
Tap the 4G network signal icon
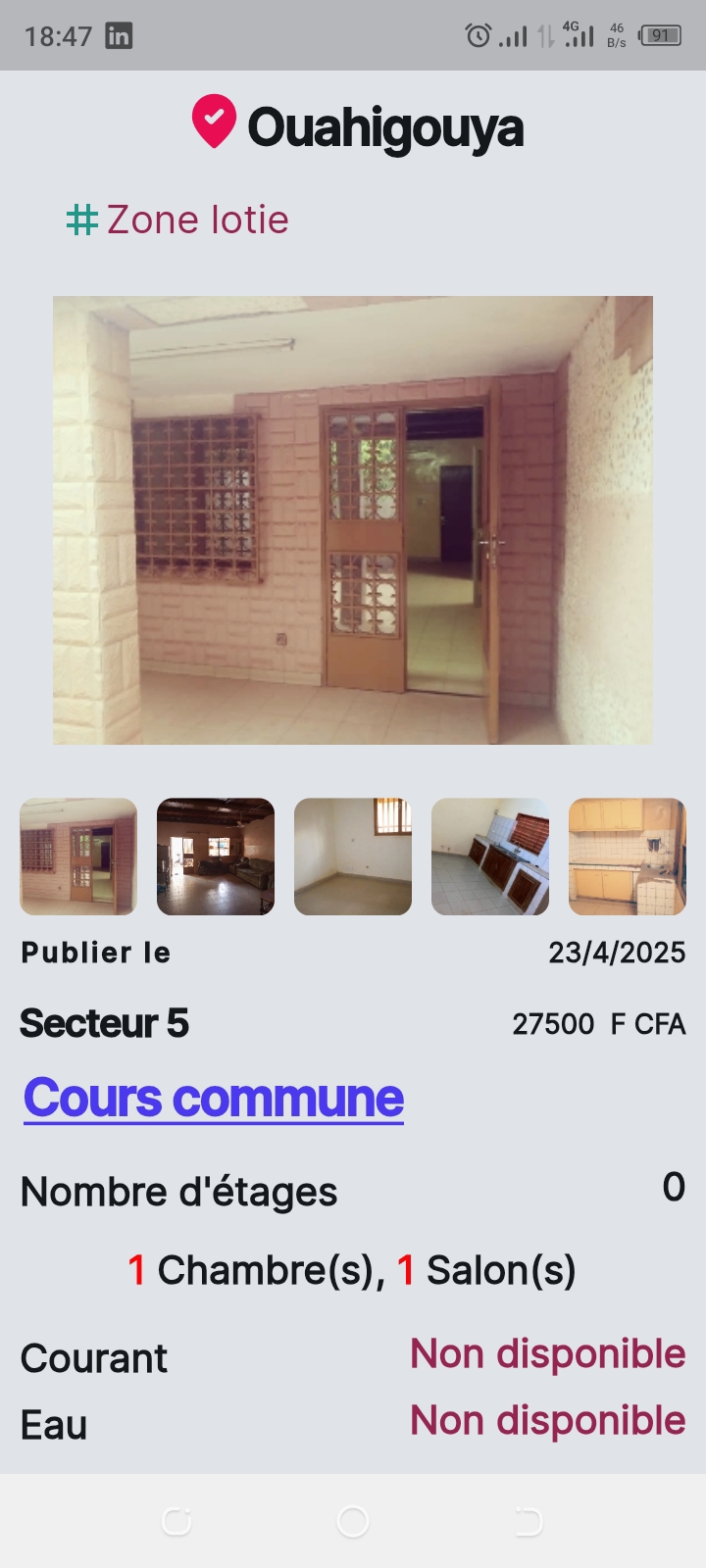tap(578, 35)
